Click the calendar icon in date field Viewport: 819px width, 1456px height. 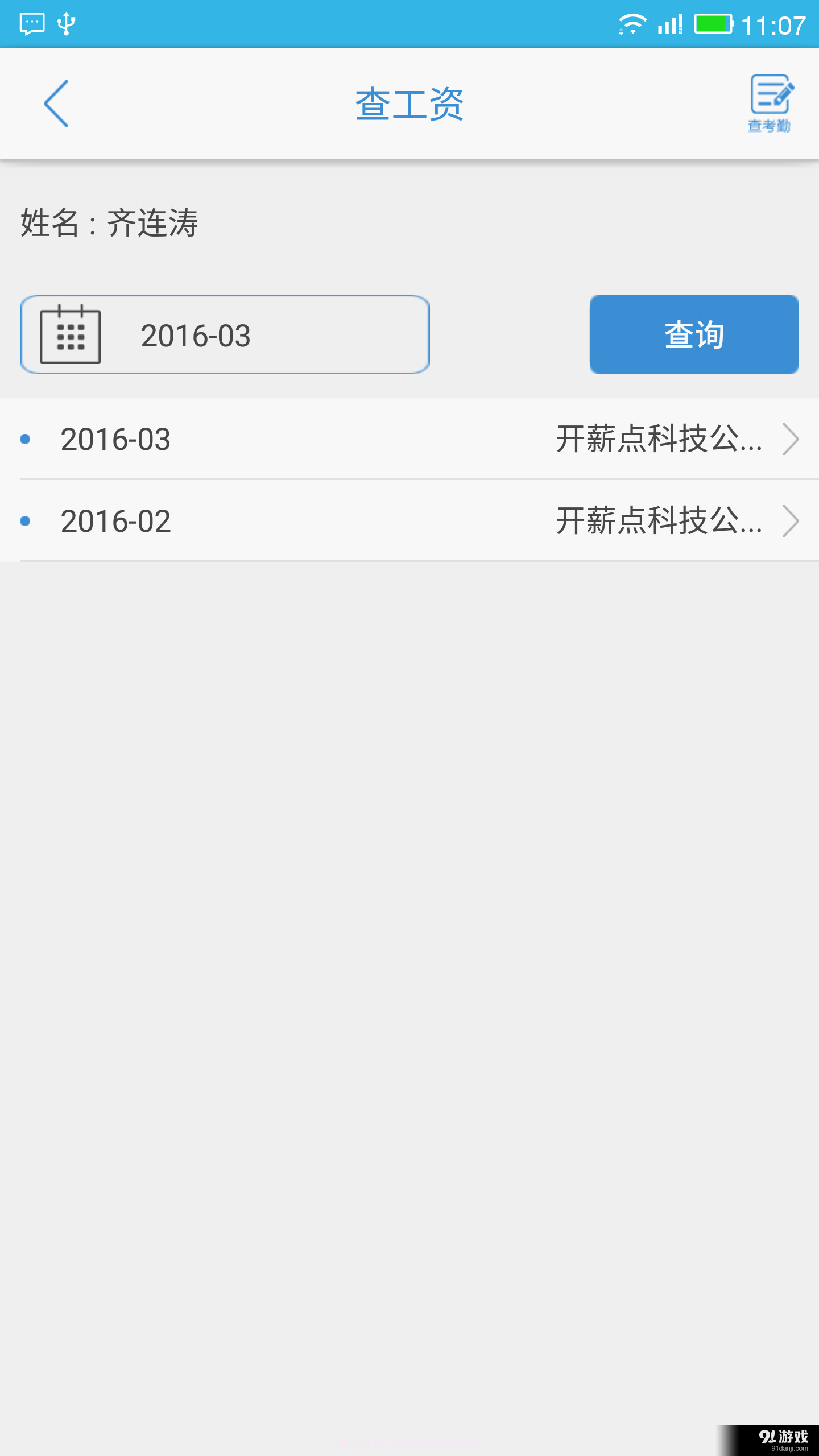tap(70, 335)
